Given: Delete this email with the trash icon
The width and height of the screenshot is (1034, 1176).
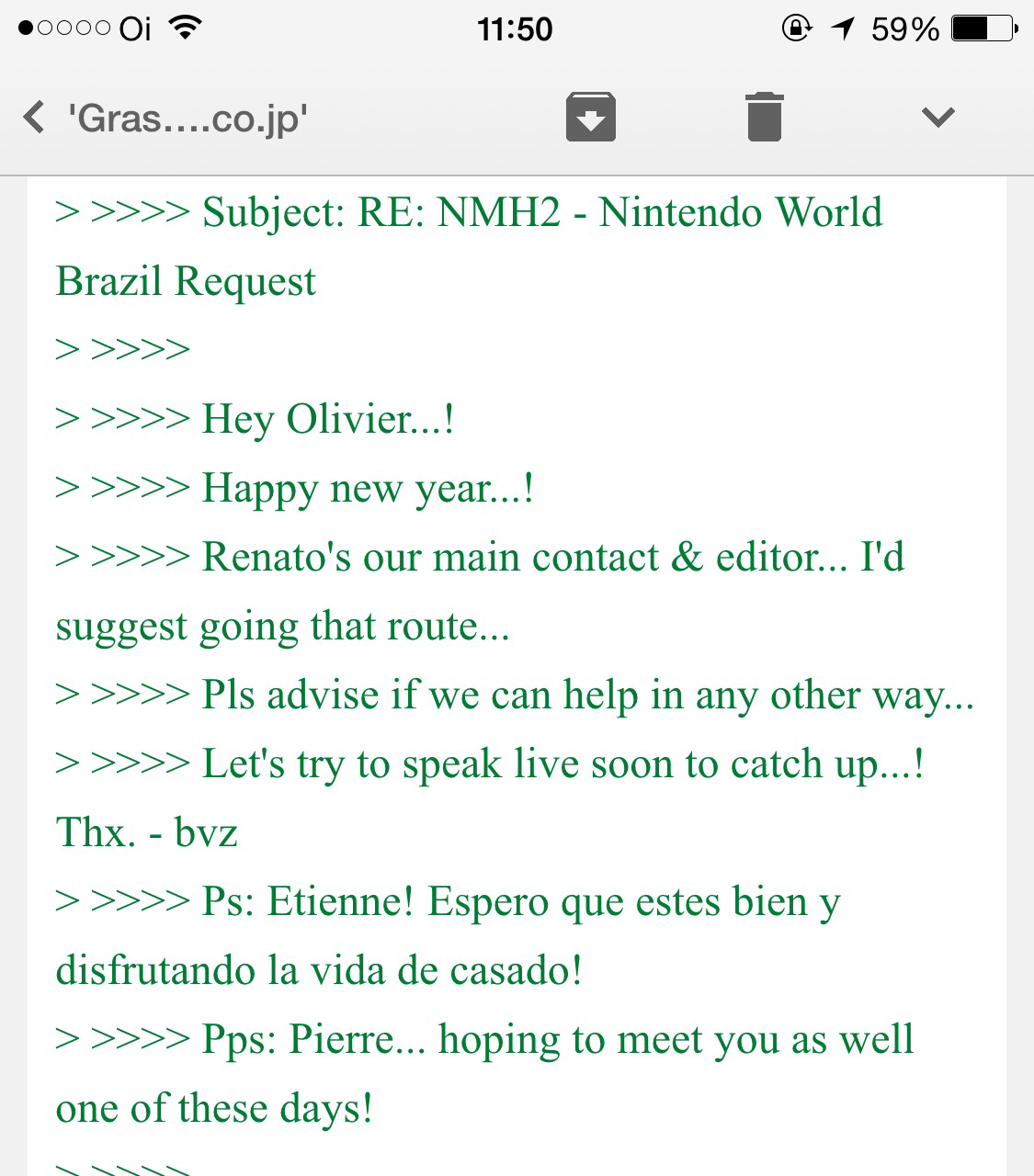Looking at the screenshot, I should 765,118.
